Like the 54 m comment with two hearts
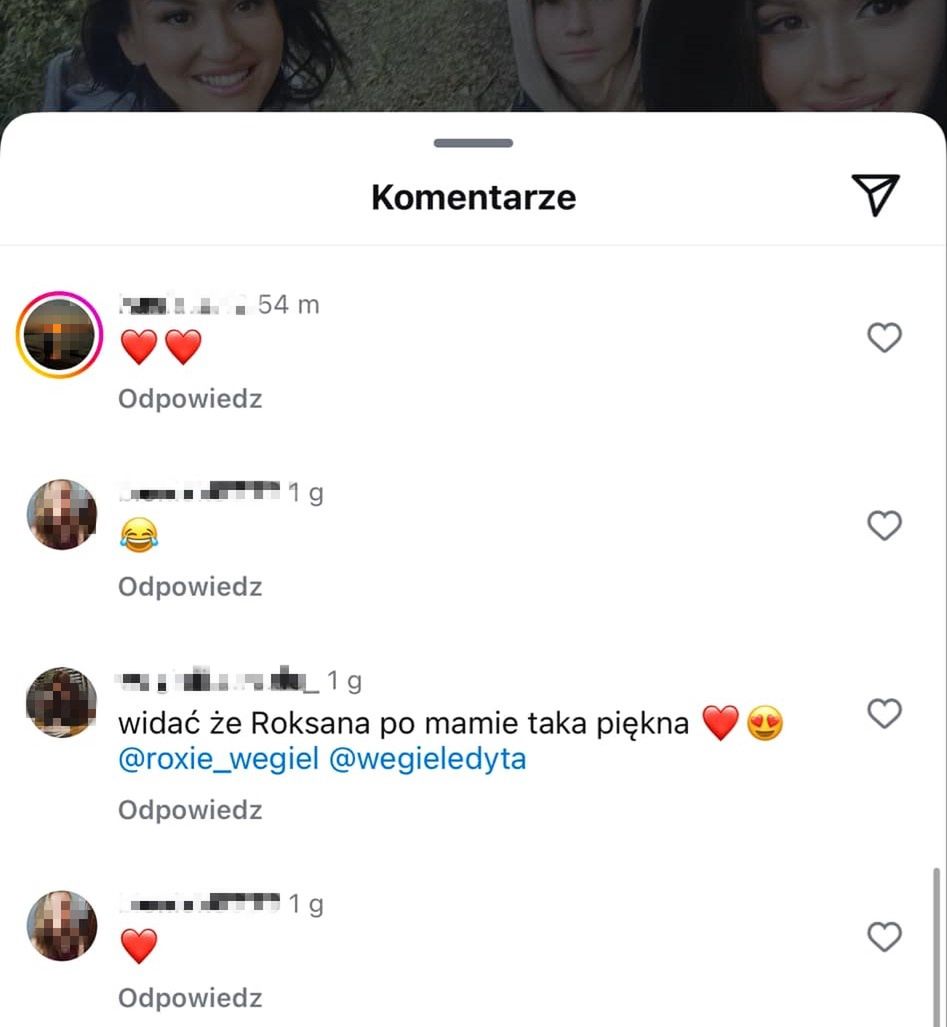This screenshot has height=1027, width=947. pyautogui.click(x=884, y=338)
